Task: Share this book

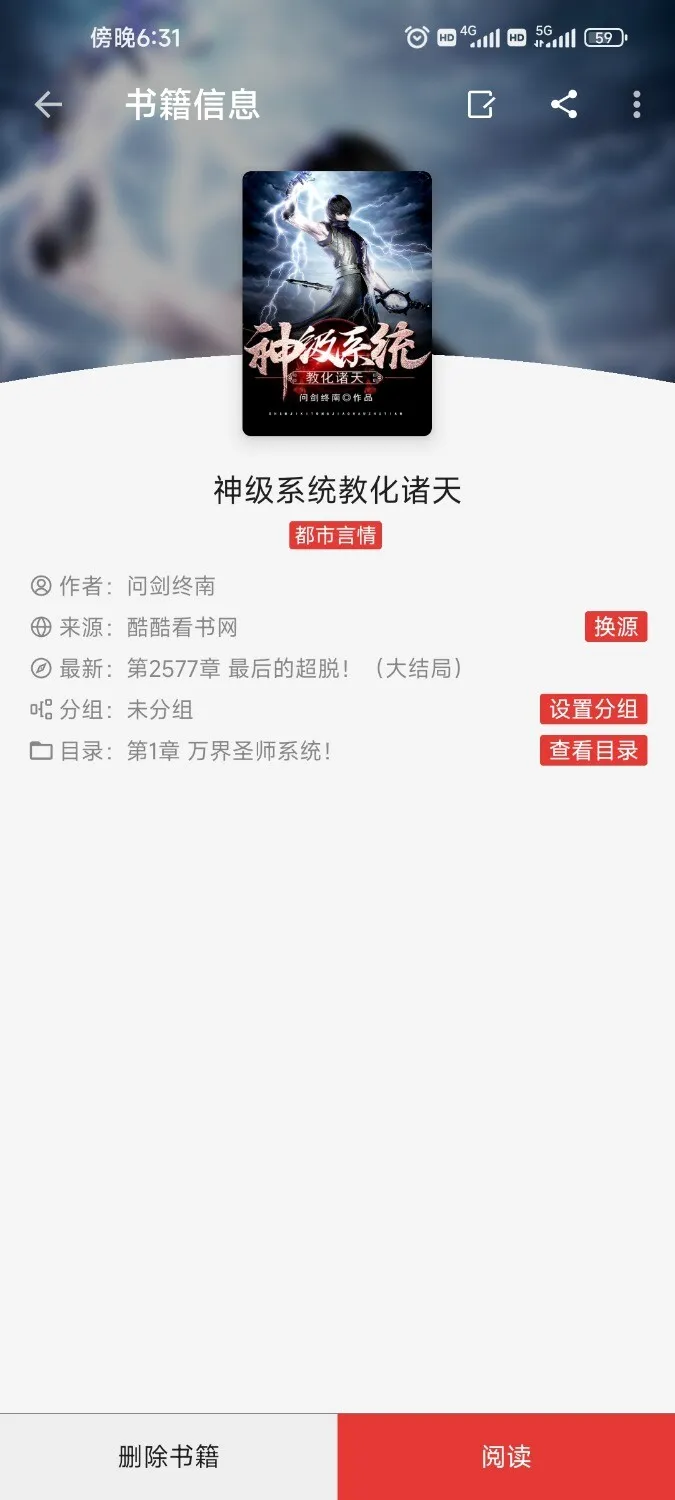Action: 564,104
